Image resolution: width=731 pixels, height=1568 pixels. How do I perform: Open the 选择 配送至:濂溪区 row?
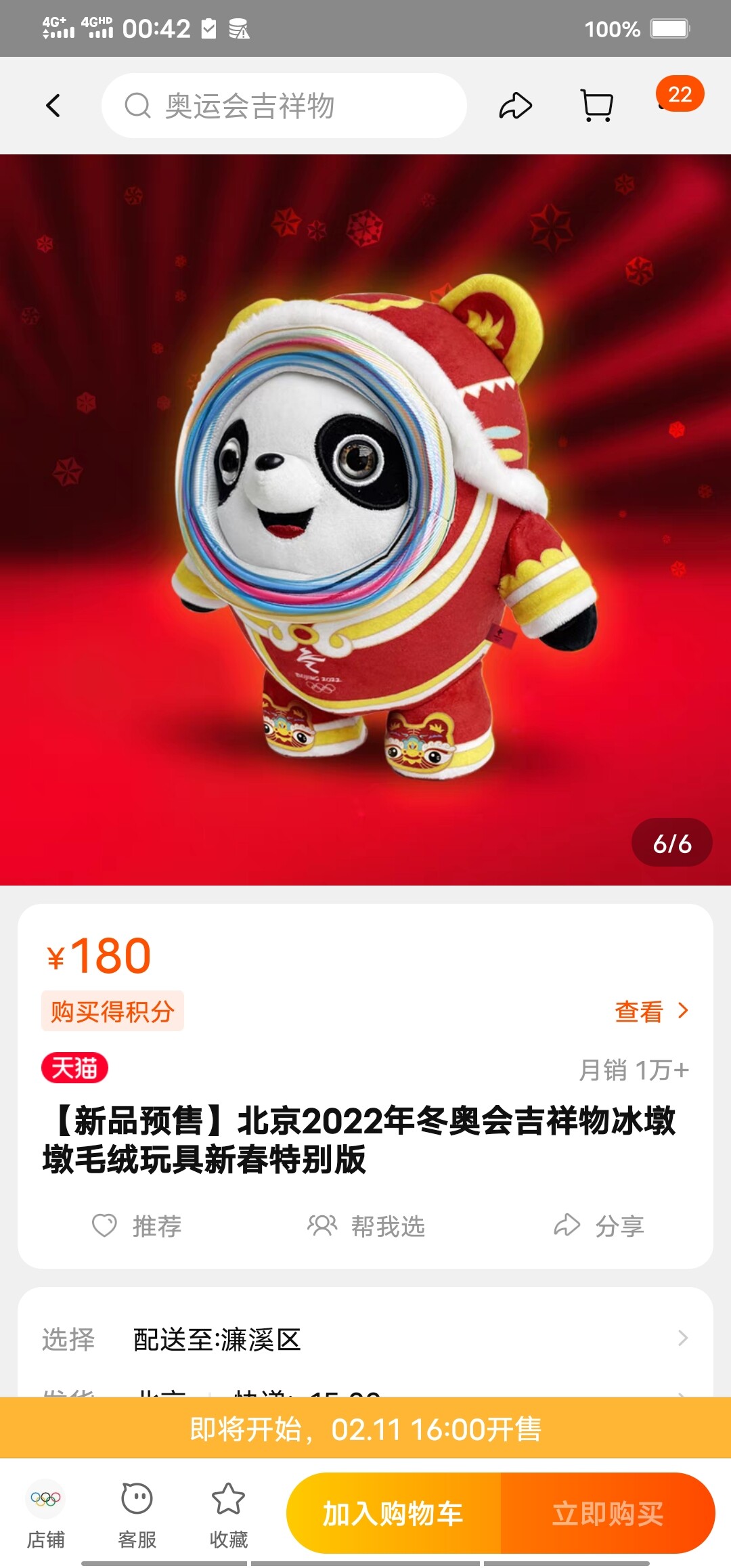(365, 1339)
